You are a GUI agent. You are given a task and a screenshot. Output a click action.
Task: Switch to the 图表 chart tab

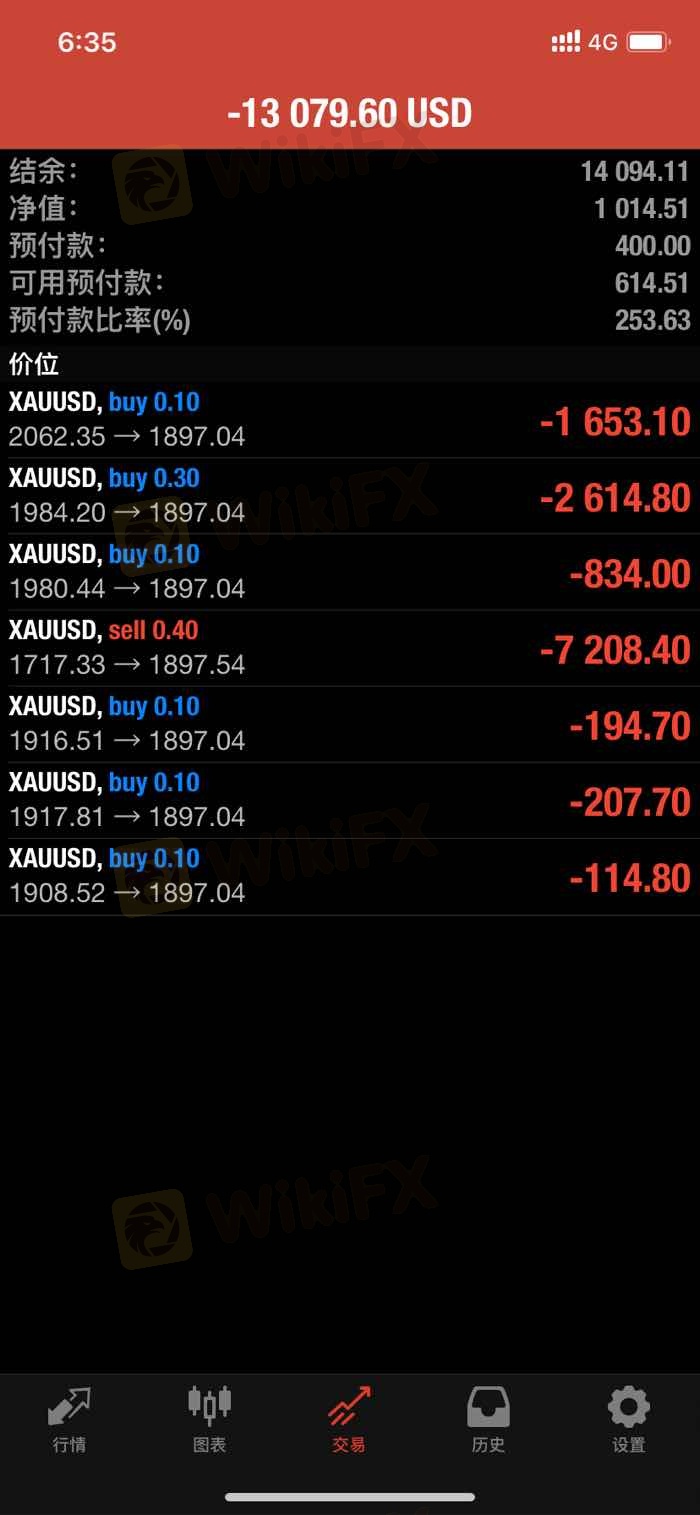point(209,1420)
